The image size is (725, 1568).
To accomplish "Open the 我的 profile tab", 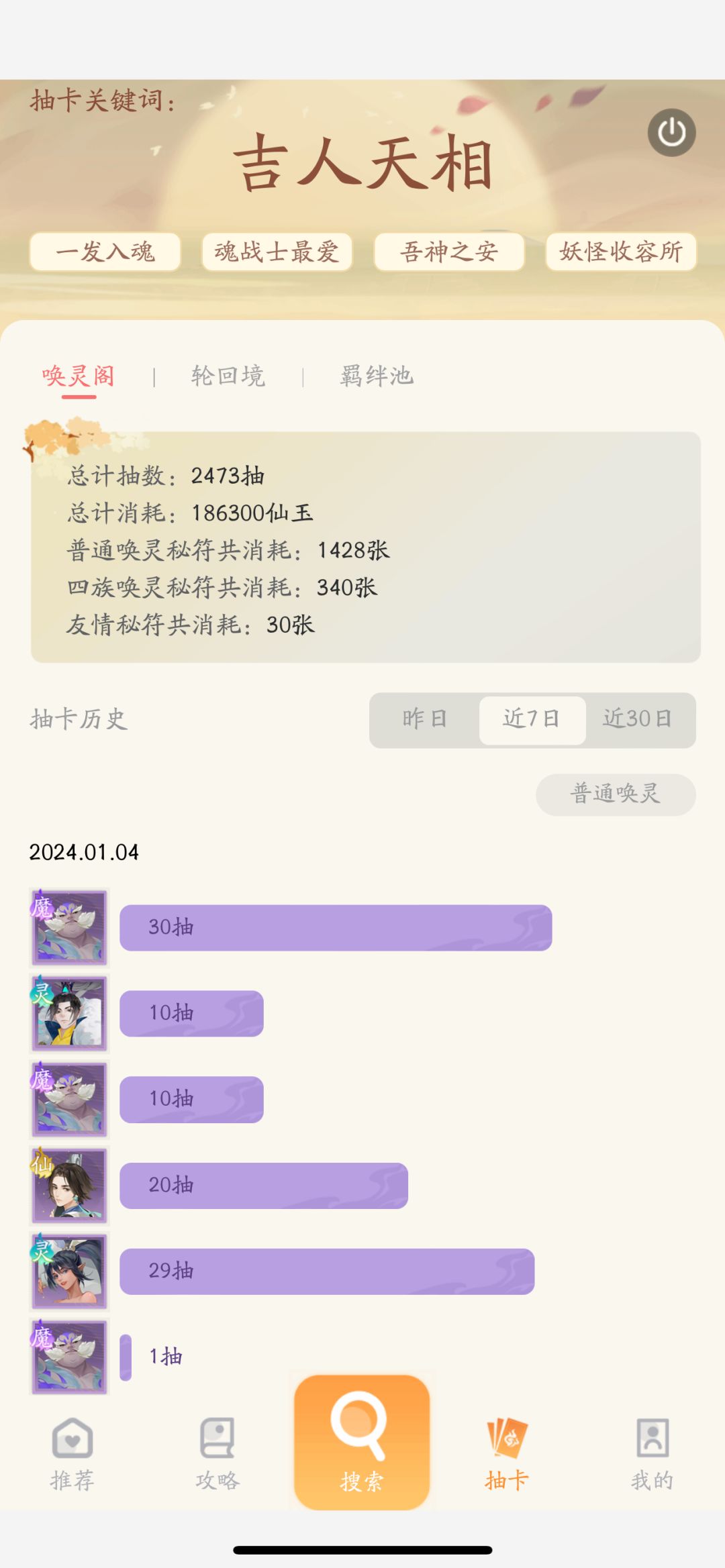I will [652, 1453].
